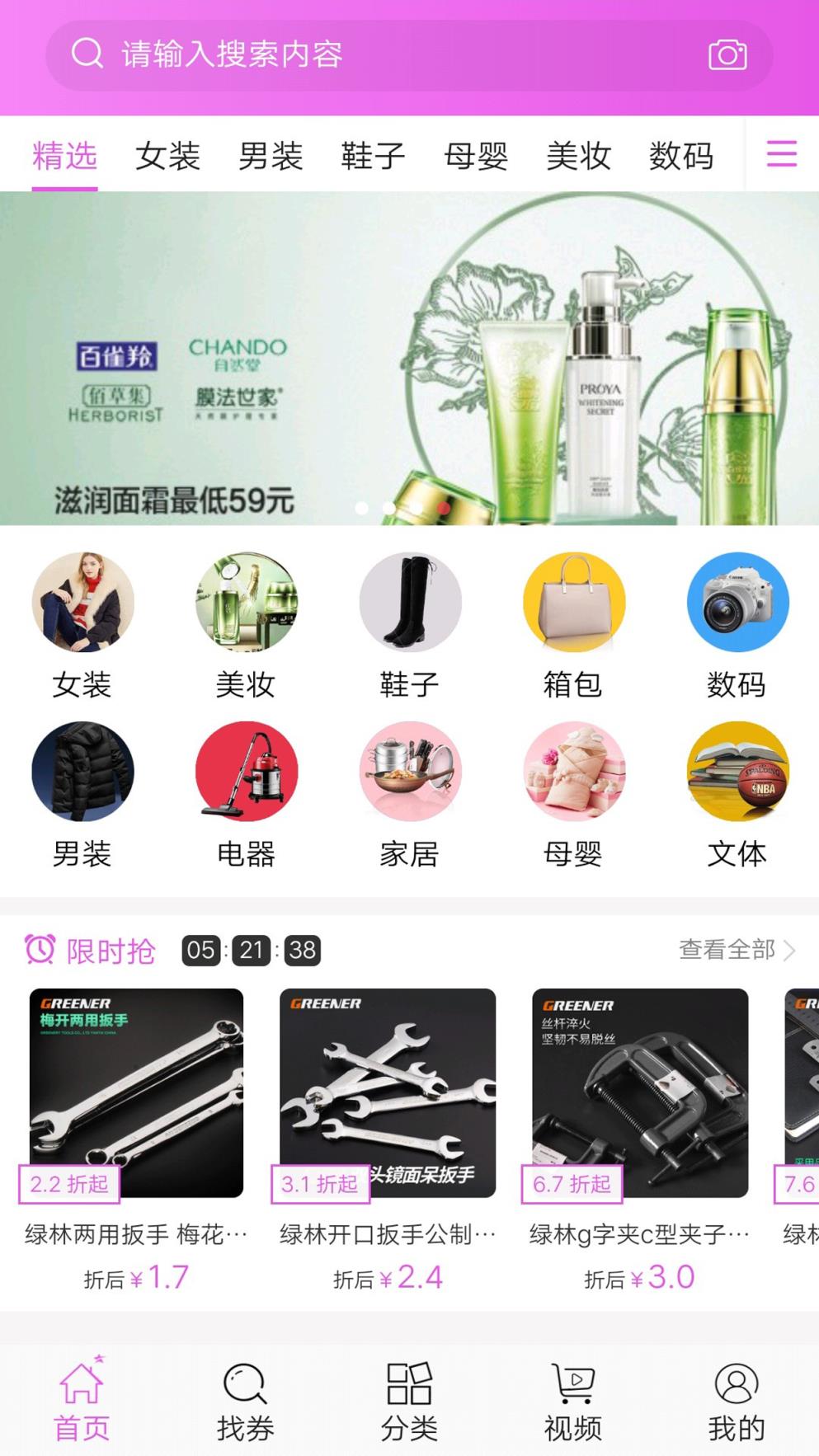Open the 电器 appliances category icon

(x=247, y=772)
